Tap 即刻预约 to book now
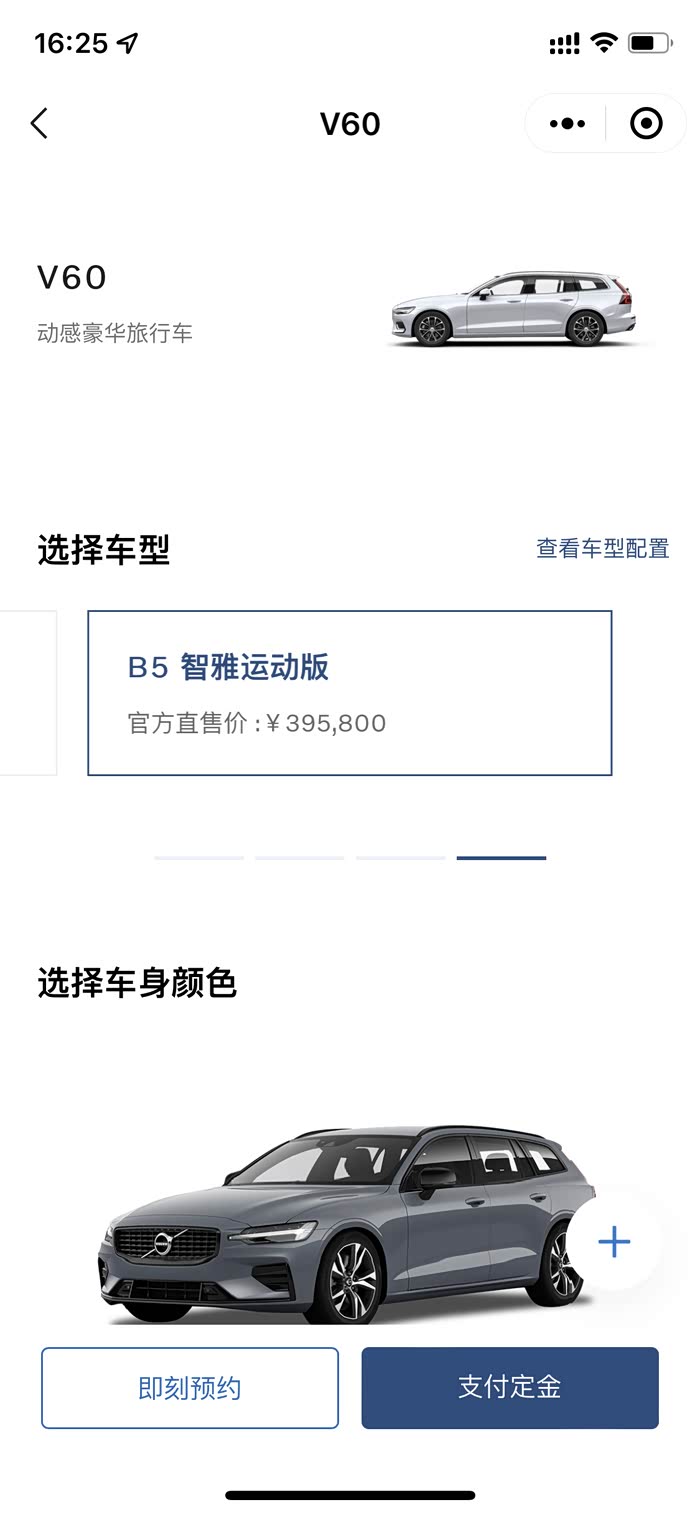The image size is (700, 1515). pos(190,1388)
